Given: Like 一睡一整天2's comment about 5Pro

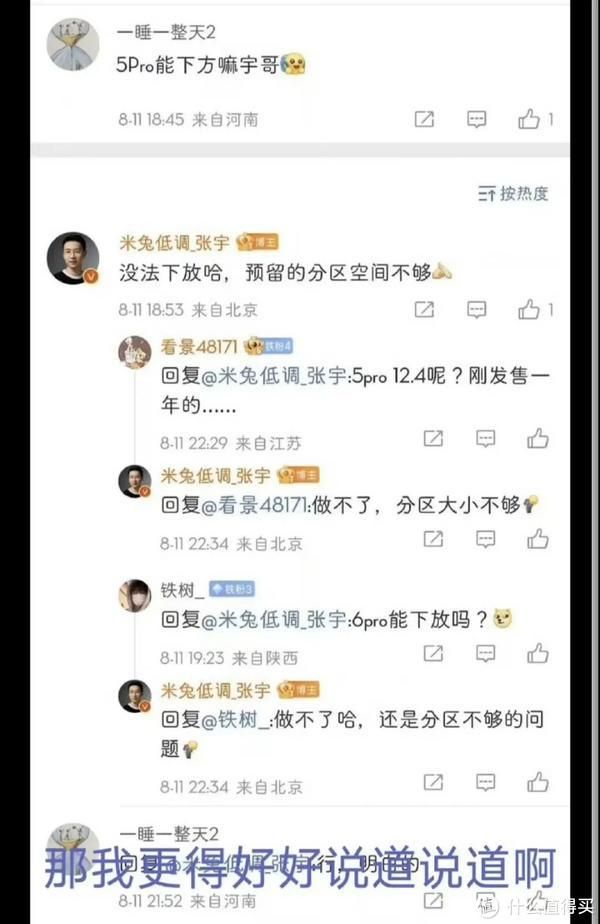Looking at the screenshot, I should tap(530, 119).
